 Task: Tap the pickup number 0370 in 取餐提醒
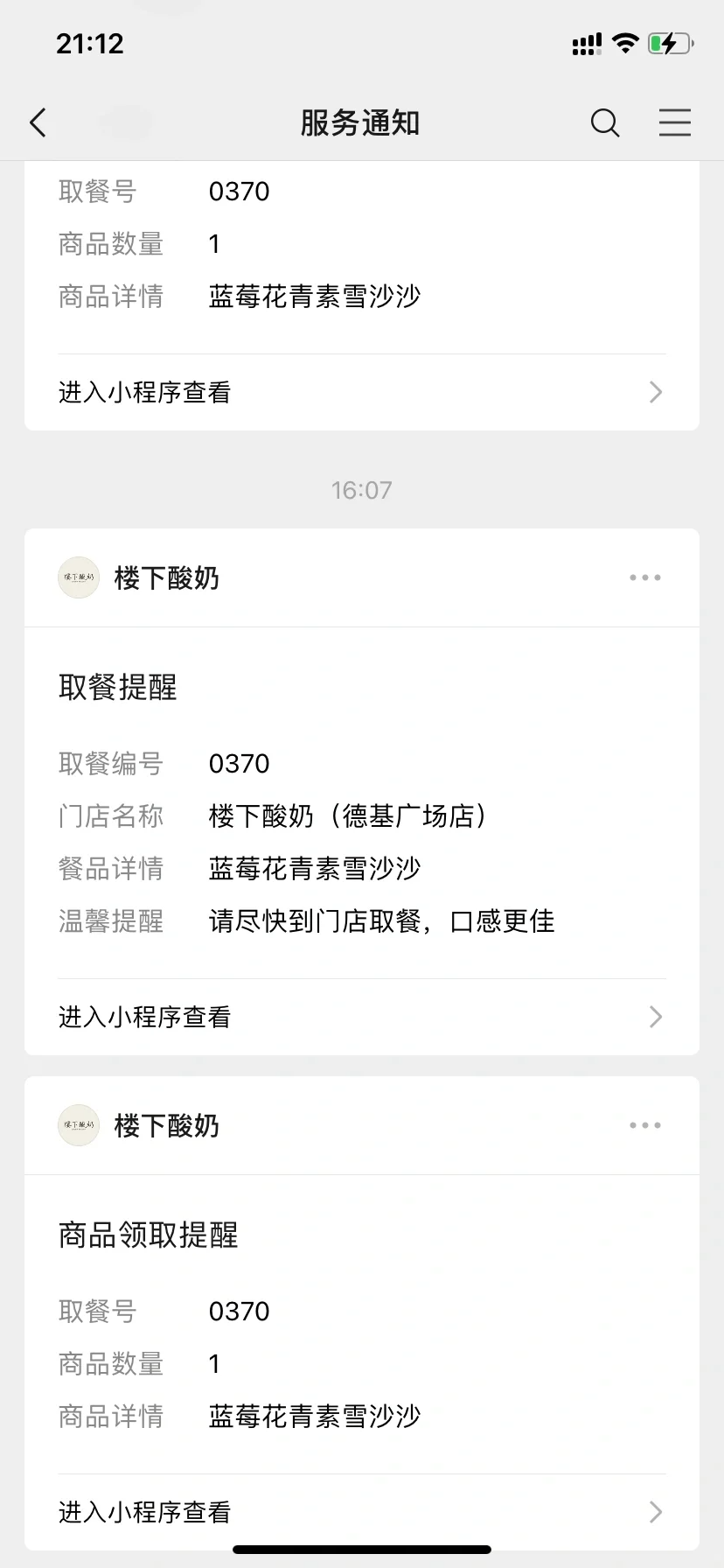pos(239,763)
